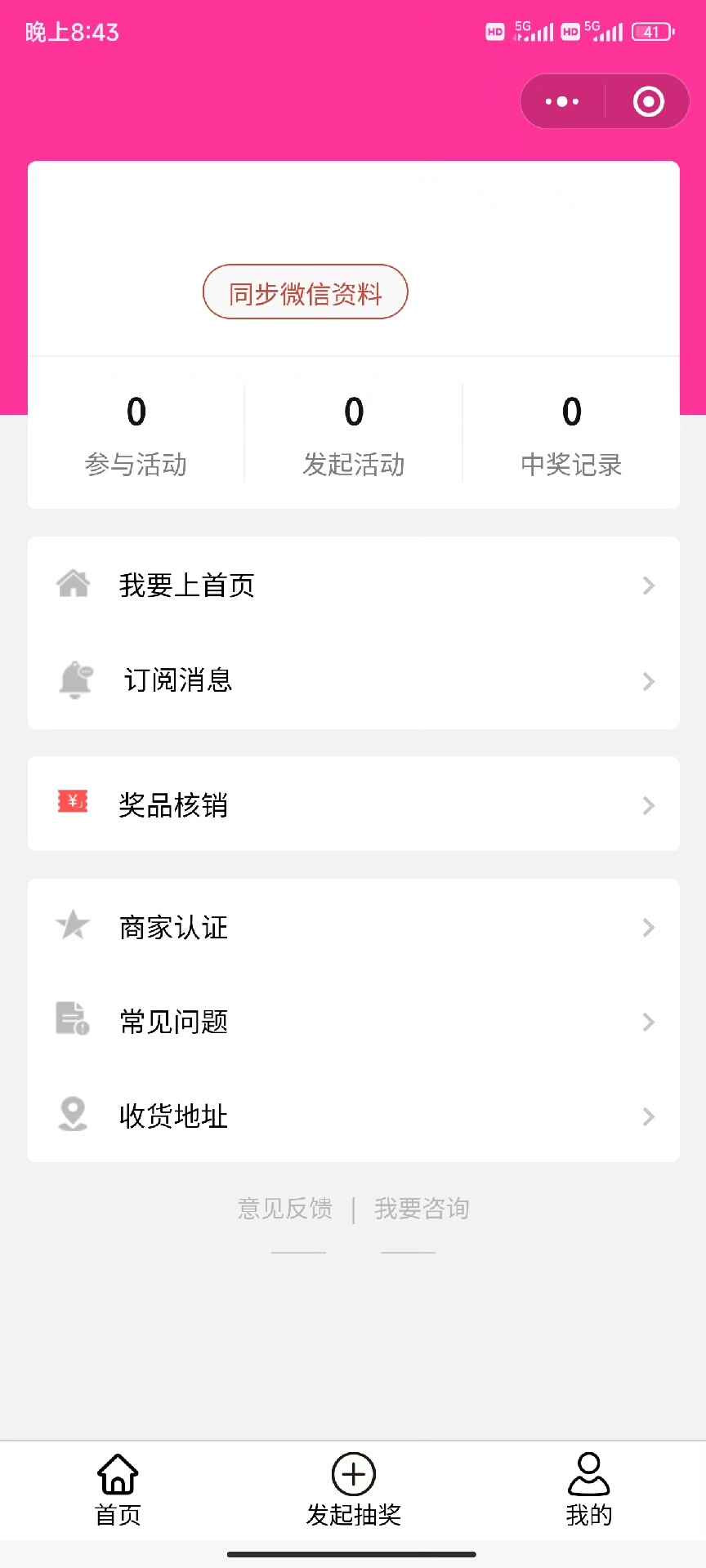Switch to the 首页 tab
Image resolution: width=706 pixels, height=1568 pixels.
pos(118,1490)
